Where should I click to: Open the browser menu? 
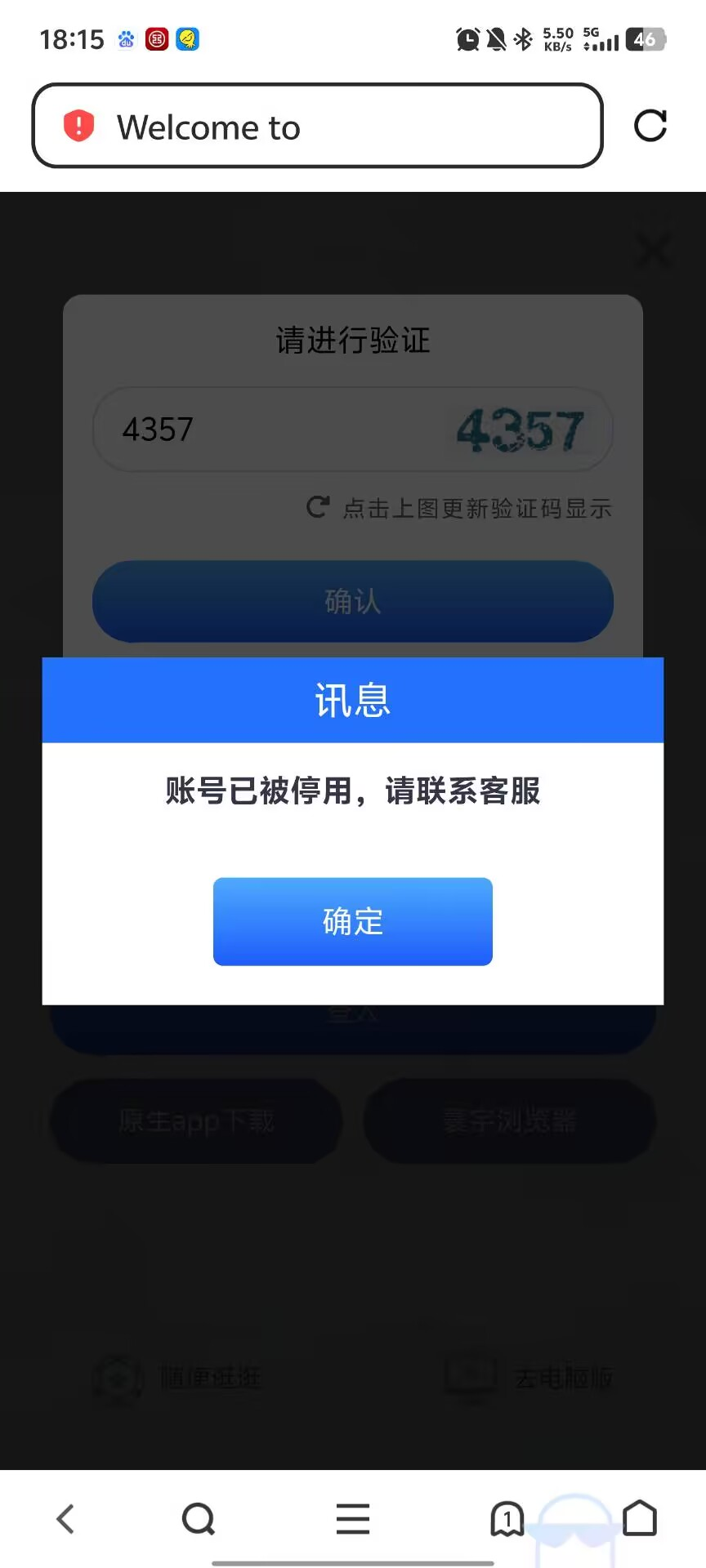353,1519
